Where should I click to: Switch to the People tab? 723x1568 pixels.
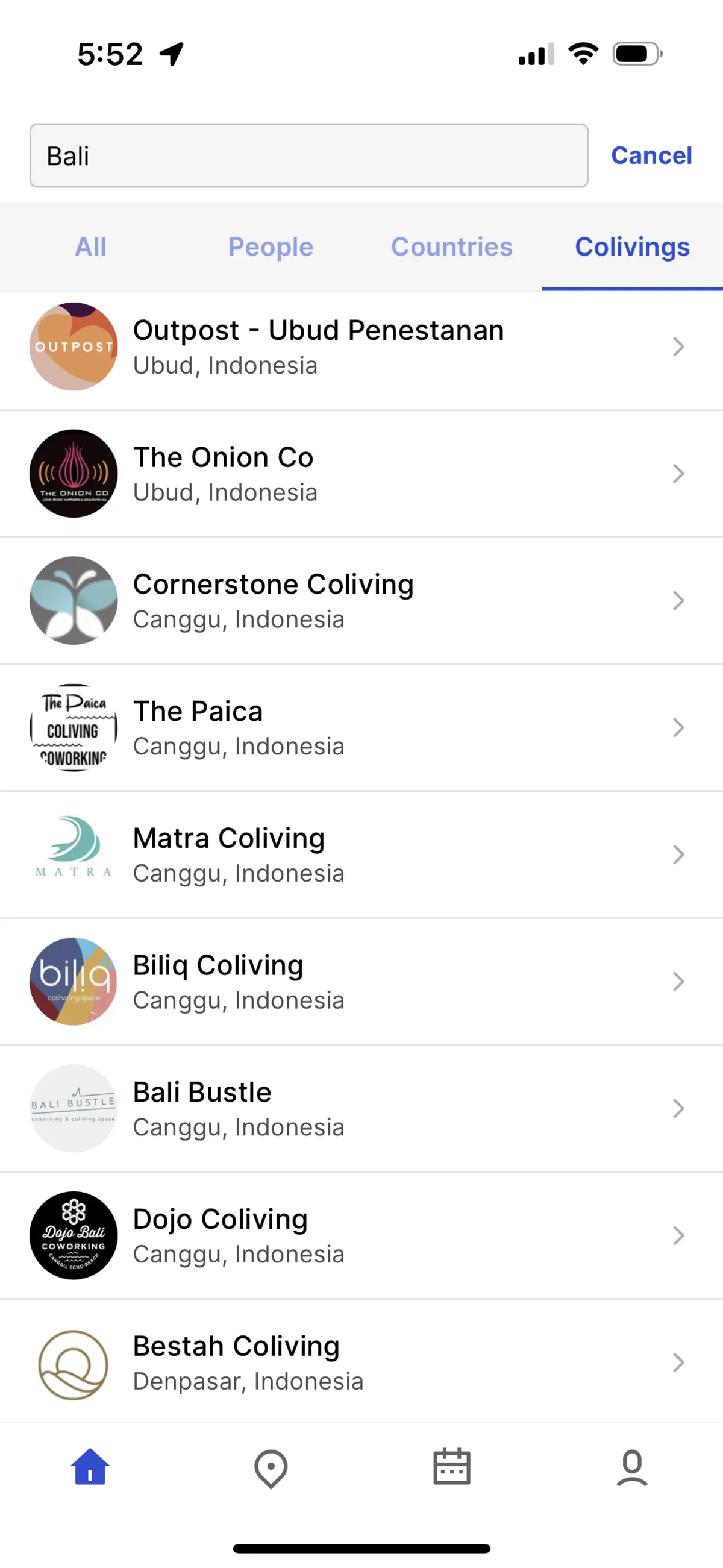click(271, 247)
